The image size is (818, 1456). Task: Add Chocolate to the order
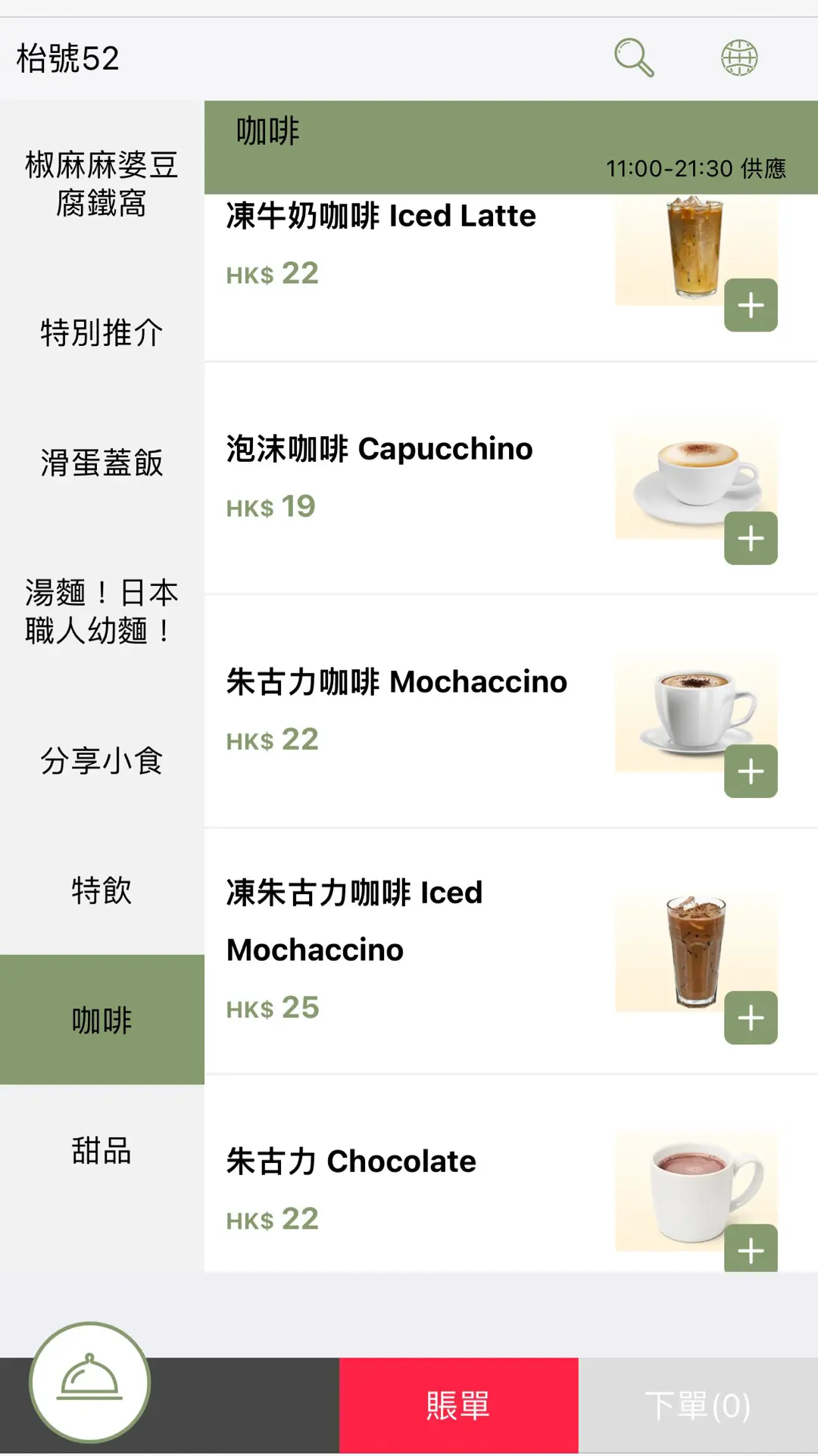(751, 1249)
